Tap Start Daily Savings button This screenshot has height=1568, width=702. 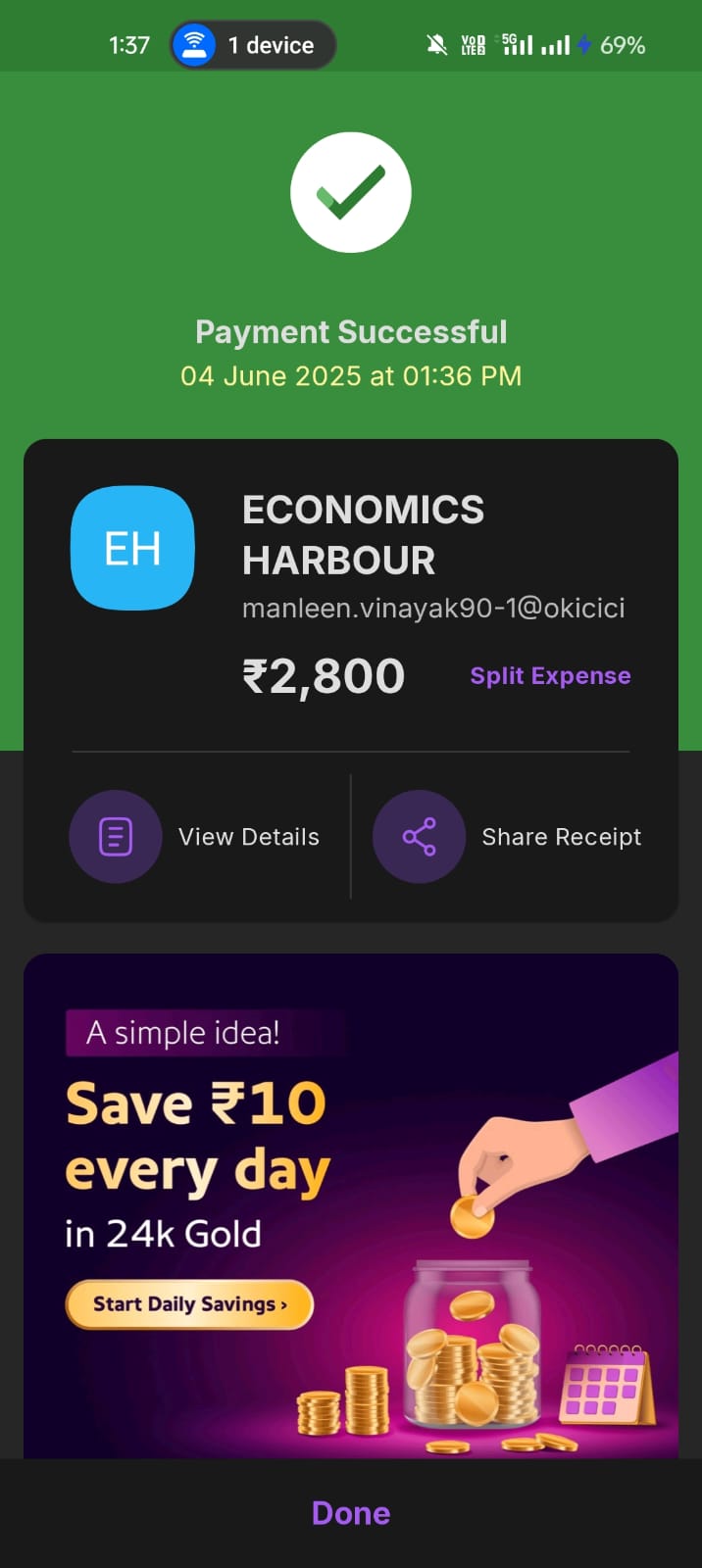(189, 1304)
